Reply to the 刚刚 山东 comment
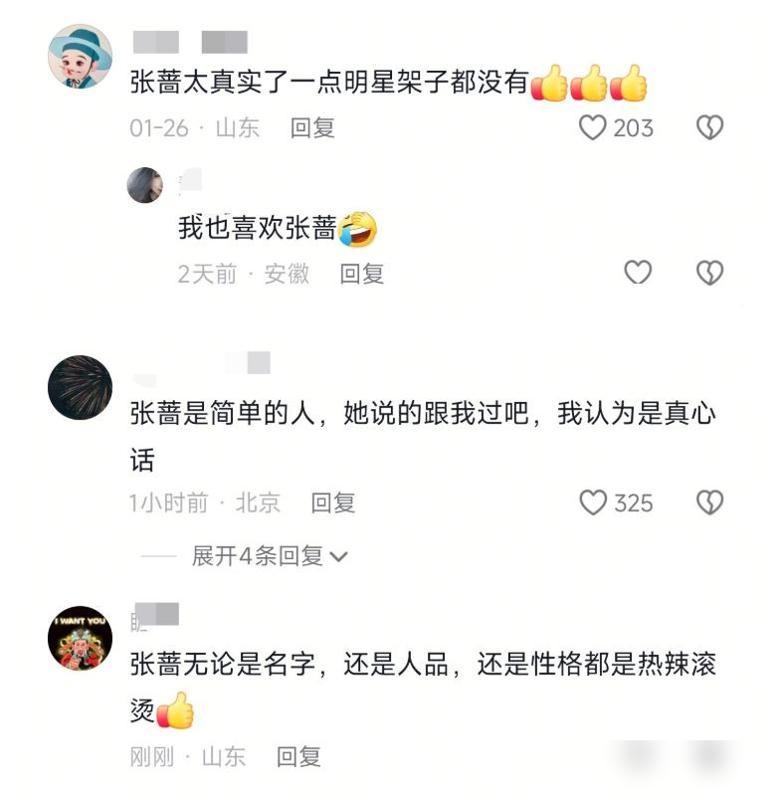Viewport: 781px width, 800px height. [x=298, y=757]
